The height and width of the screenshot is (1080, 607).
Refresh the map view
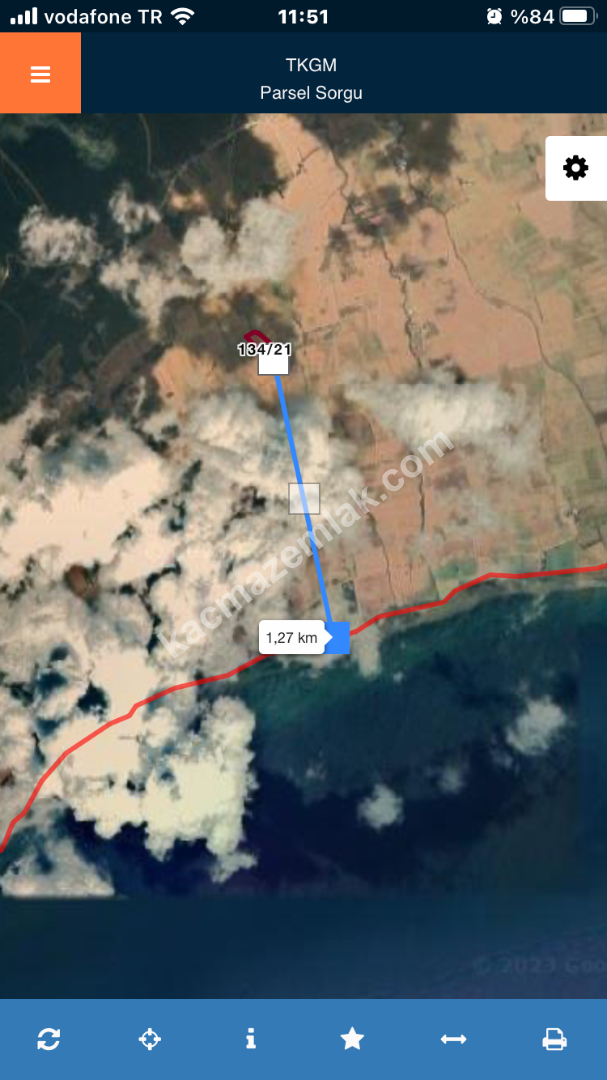tap(48, 1039)
